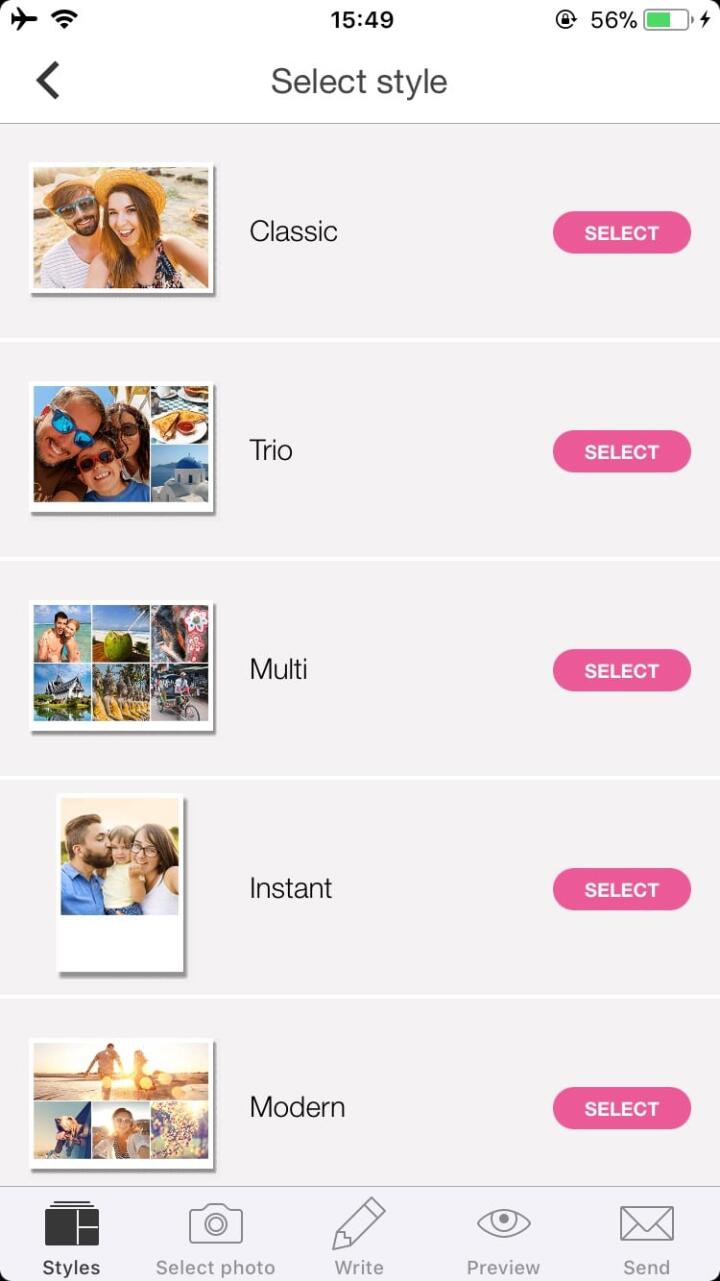This screenshot has height=1281, width=720.
Task: Go to the Select photo tab
Action: pyautogui.click(x=215, y=1238)
